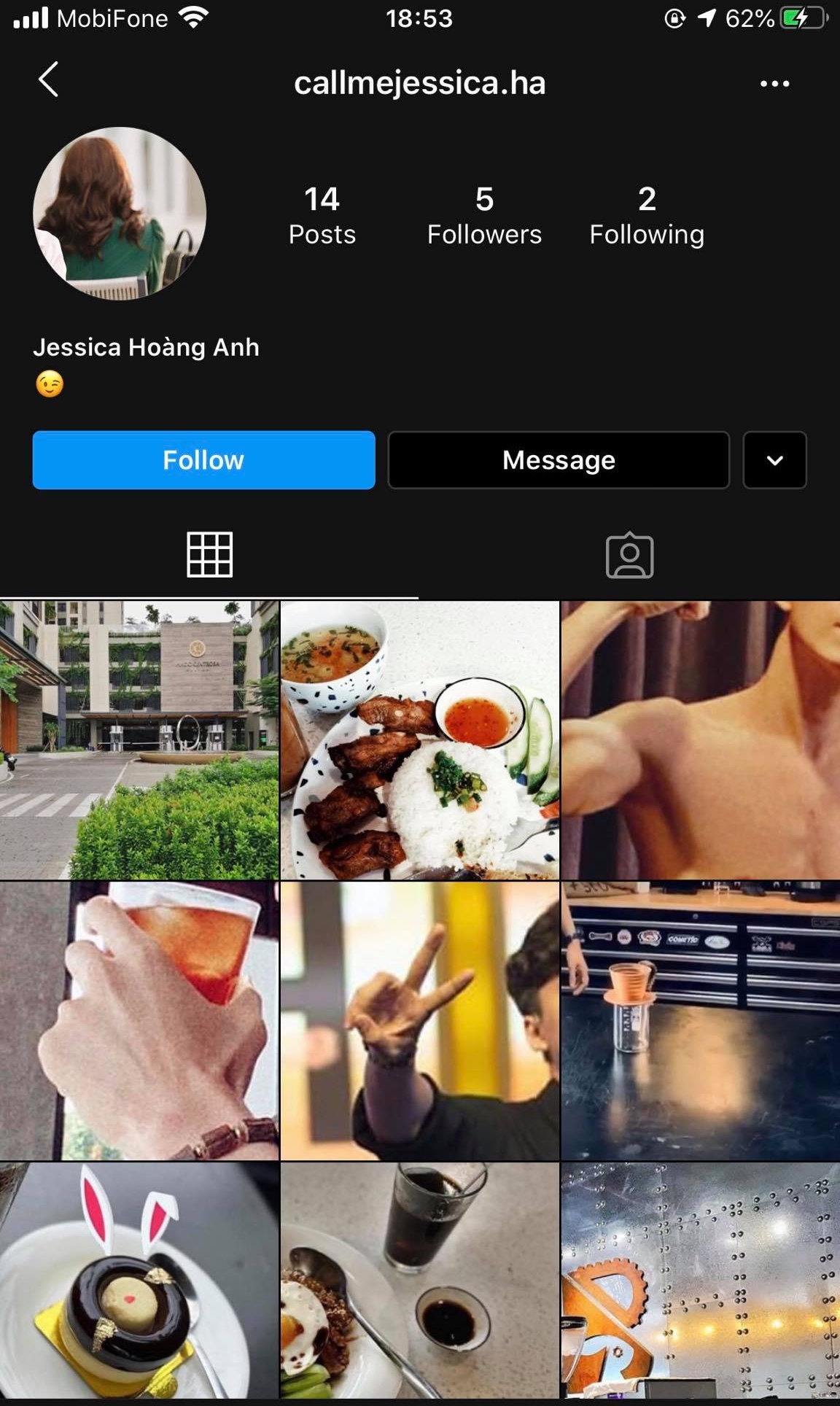Open the hand holding orange drink post
The height and width of the screenshot is (1406, 840).
(x=139, y=1020)
